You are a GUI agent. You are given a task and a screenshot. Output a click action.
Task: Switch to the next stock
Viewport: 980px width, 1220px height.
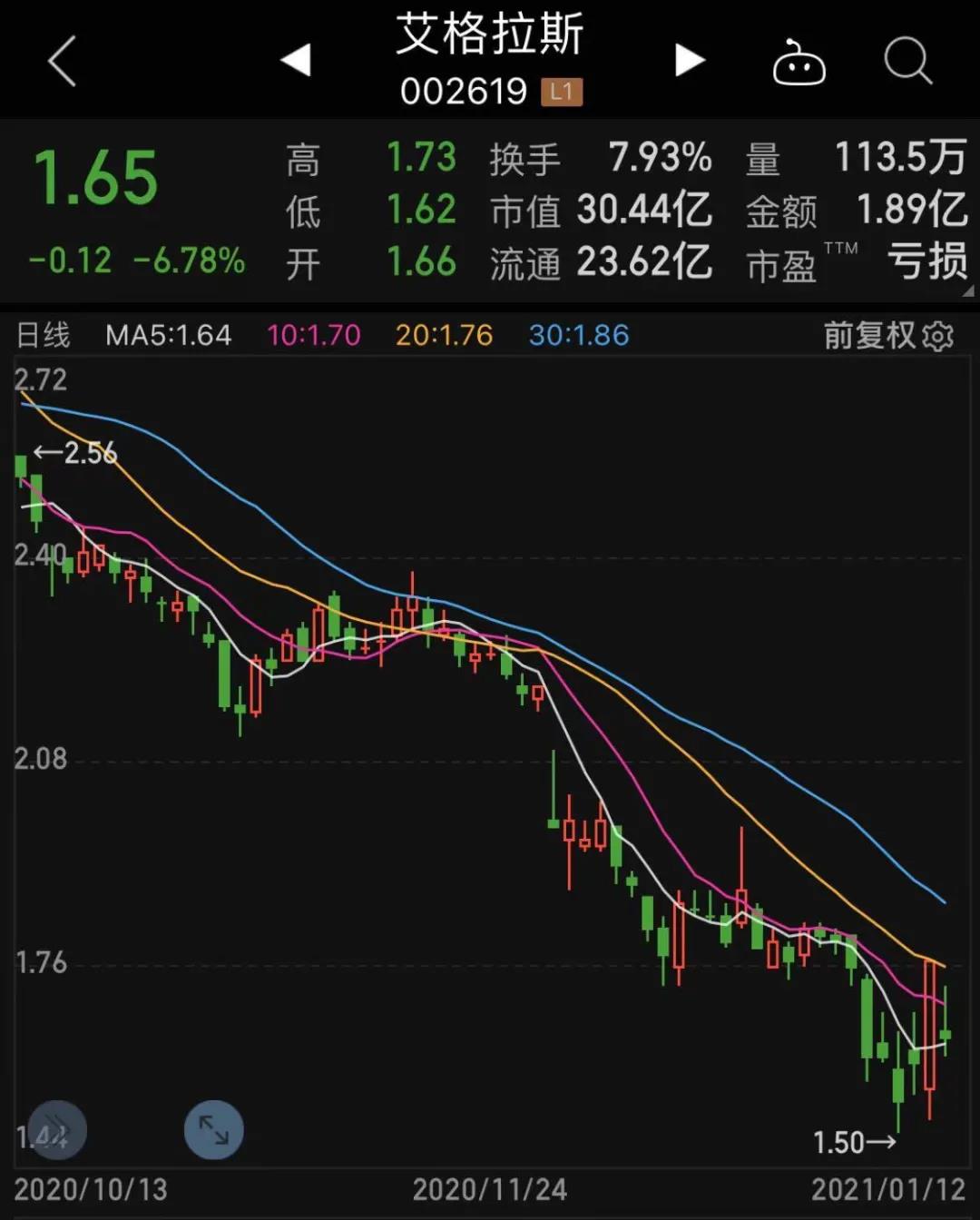pos(690,61)
